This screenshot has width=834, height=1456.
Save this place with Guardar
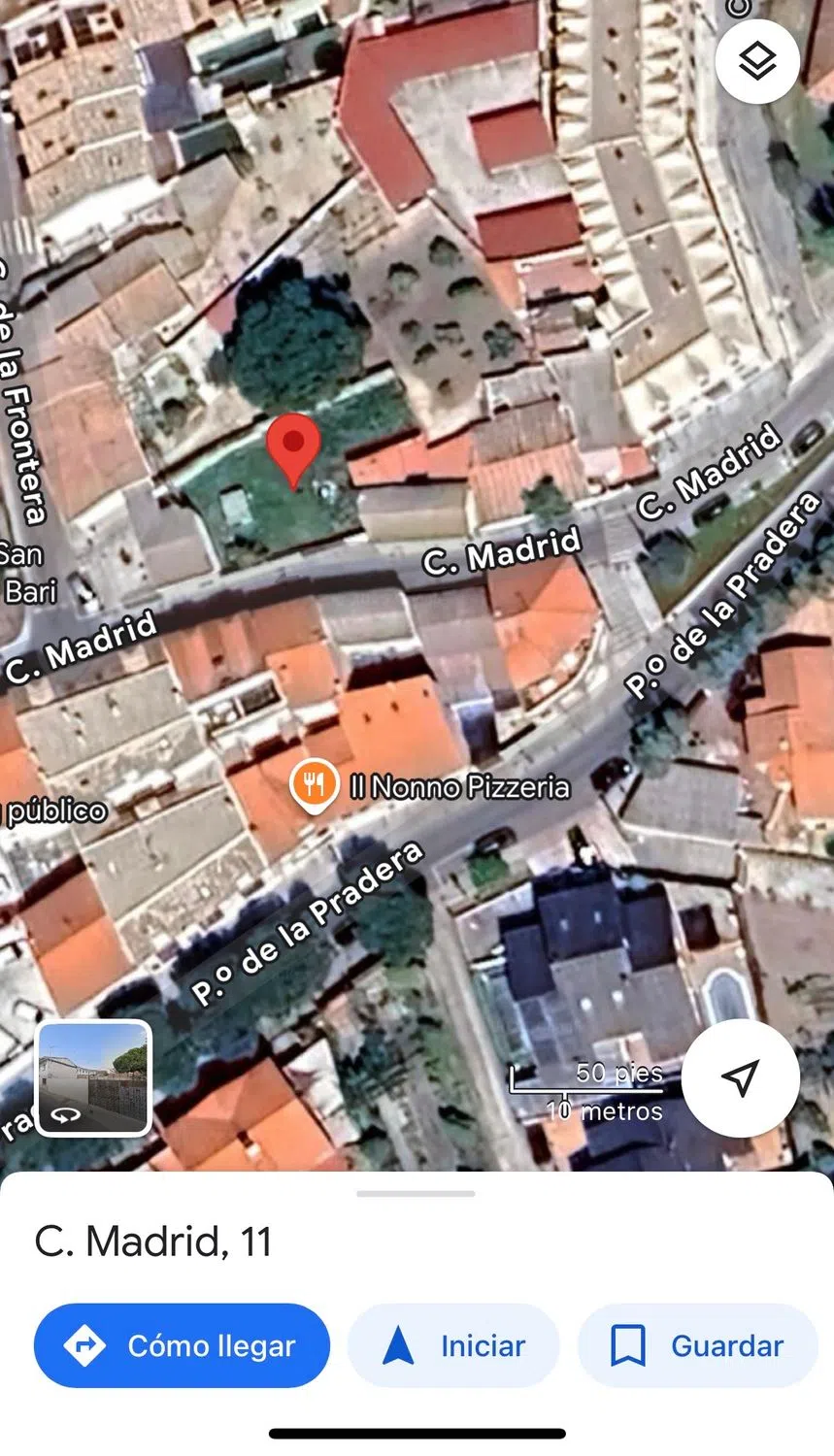tap(697, 1345)
